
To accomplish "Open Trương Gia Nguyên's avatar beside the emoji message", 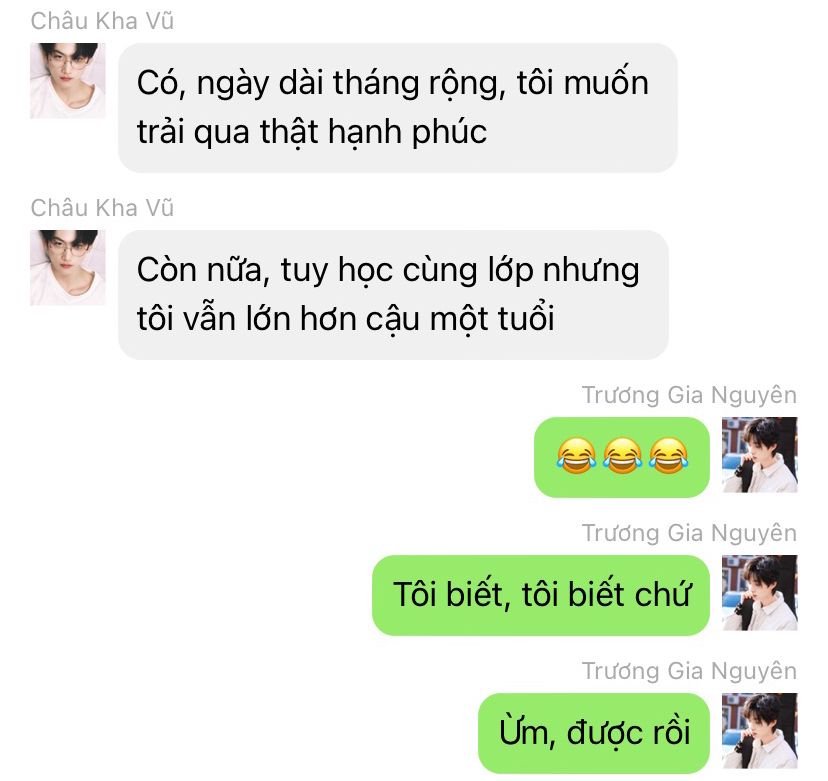I will coord(760,455).
